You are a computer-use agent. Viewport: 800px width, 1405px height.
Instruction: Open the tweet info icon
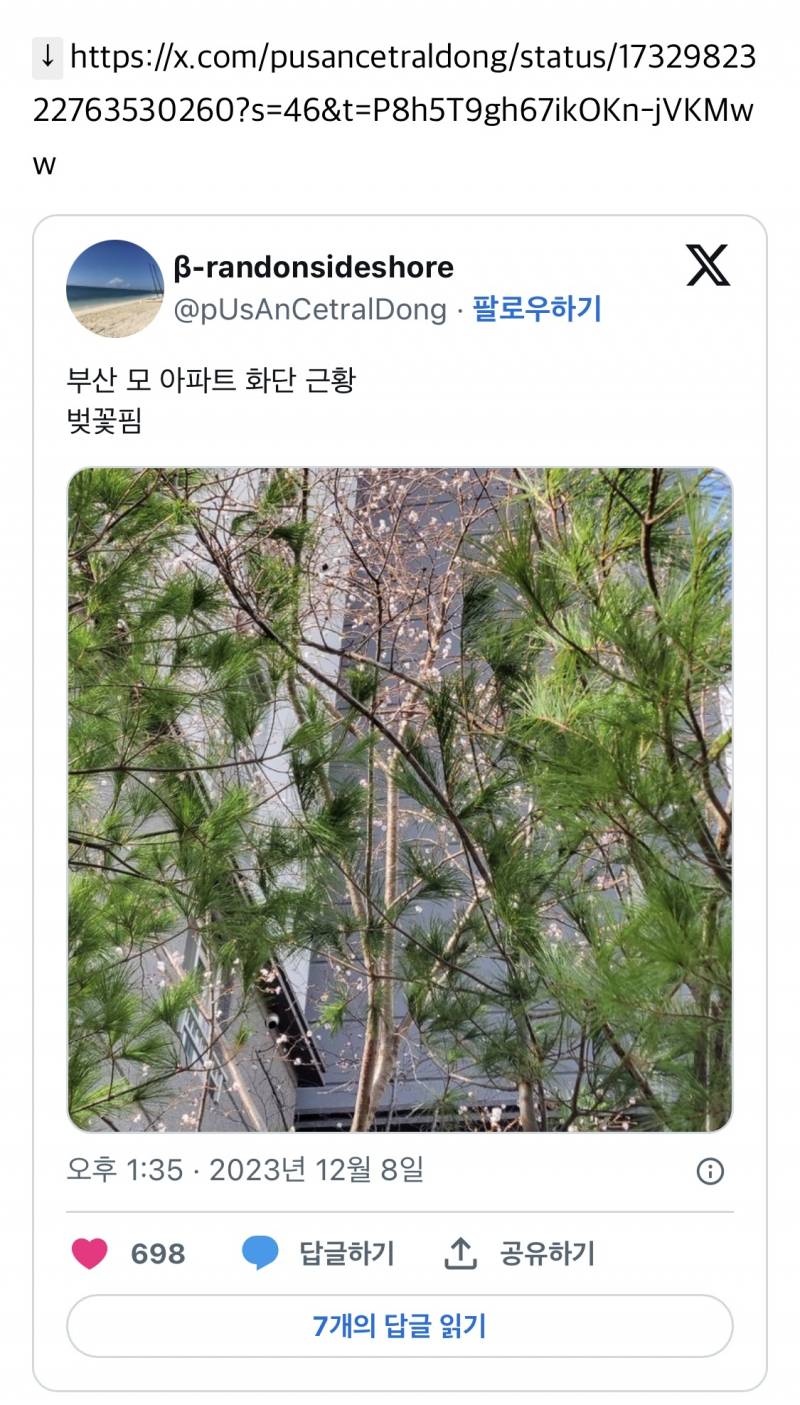point(710,1171)
